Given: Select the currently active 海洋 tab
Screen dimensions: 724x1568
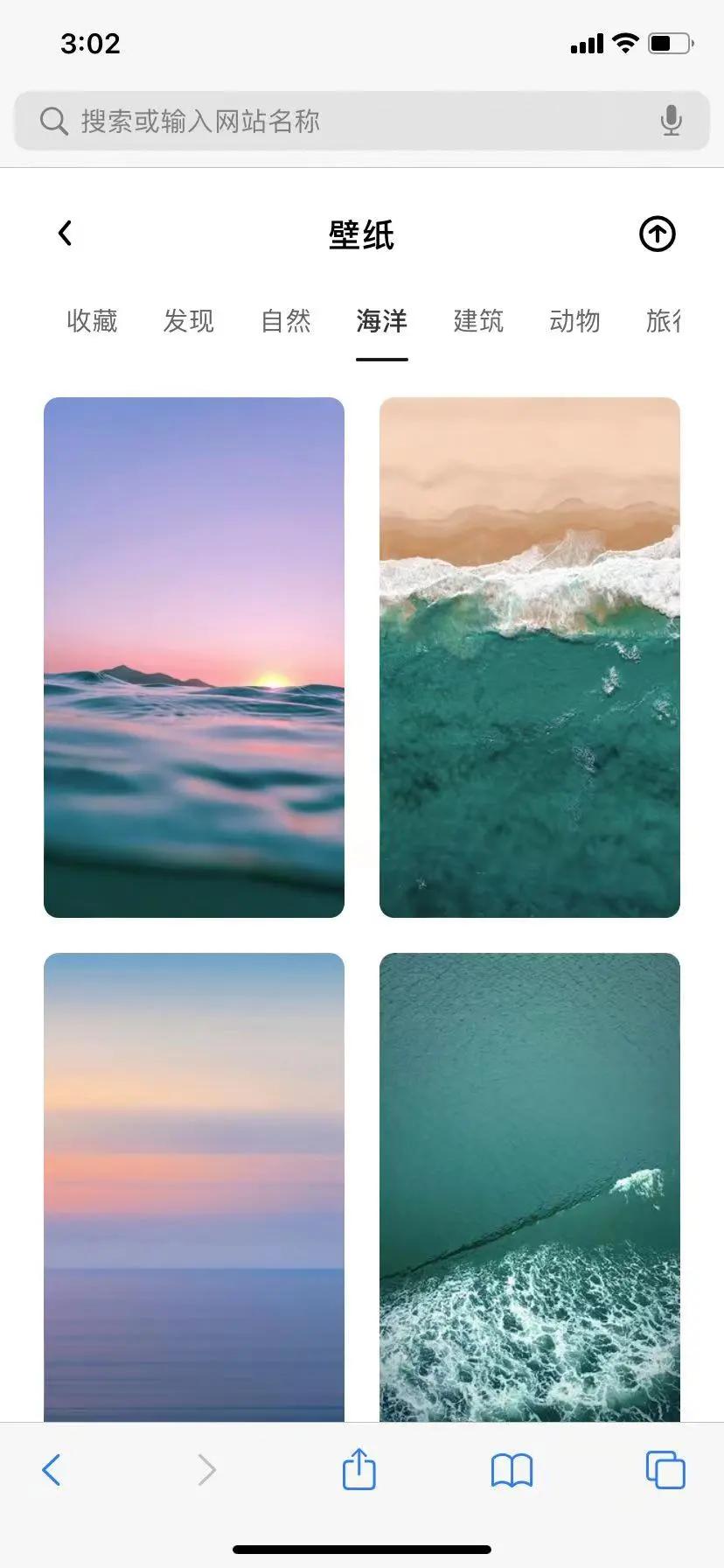Looking at the screenshot, I should point(382,322).
